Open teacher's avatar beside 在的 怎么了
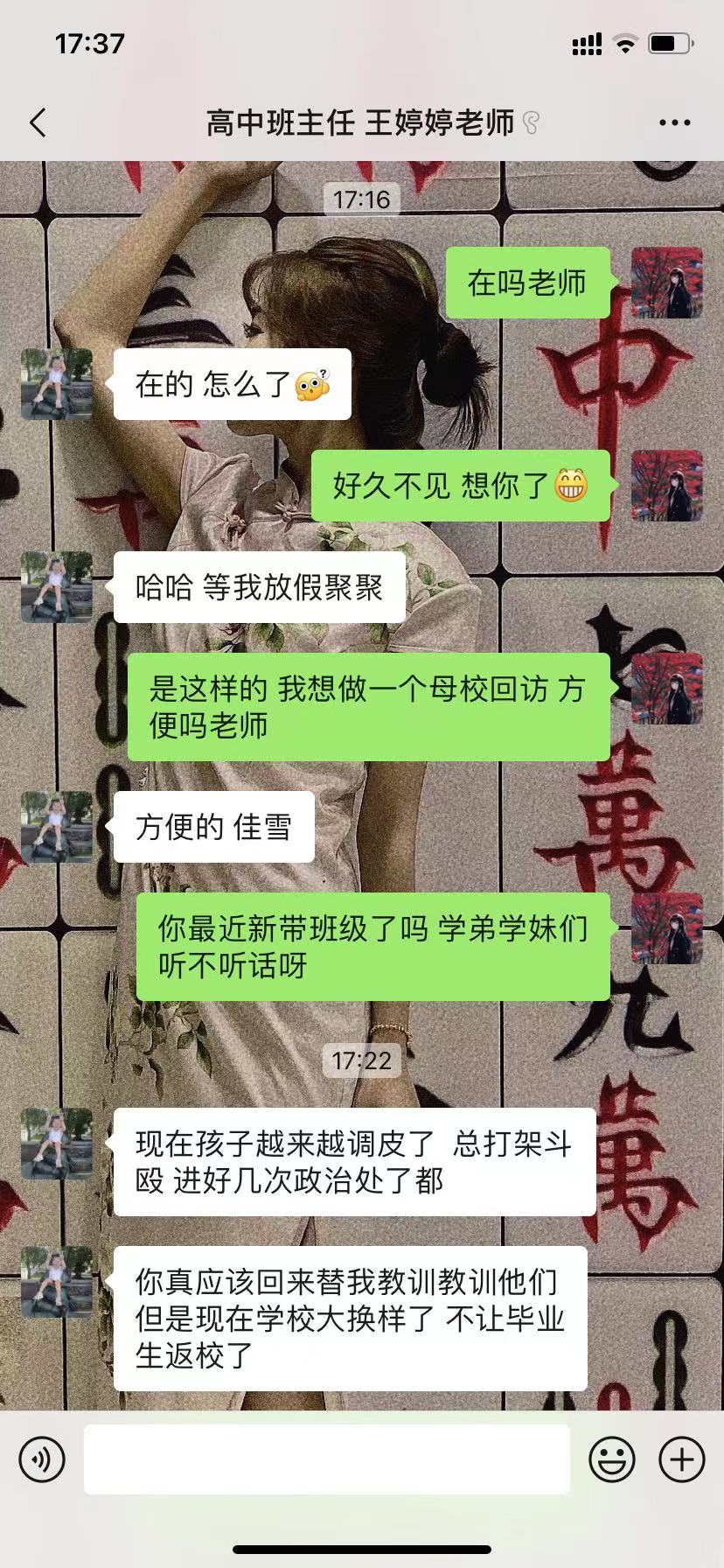 click(57, 383)
